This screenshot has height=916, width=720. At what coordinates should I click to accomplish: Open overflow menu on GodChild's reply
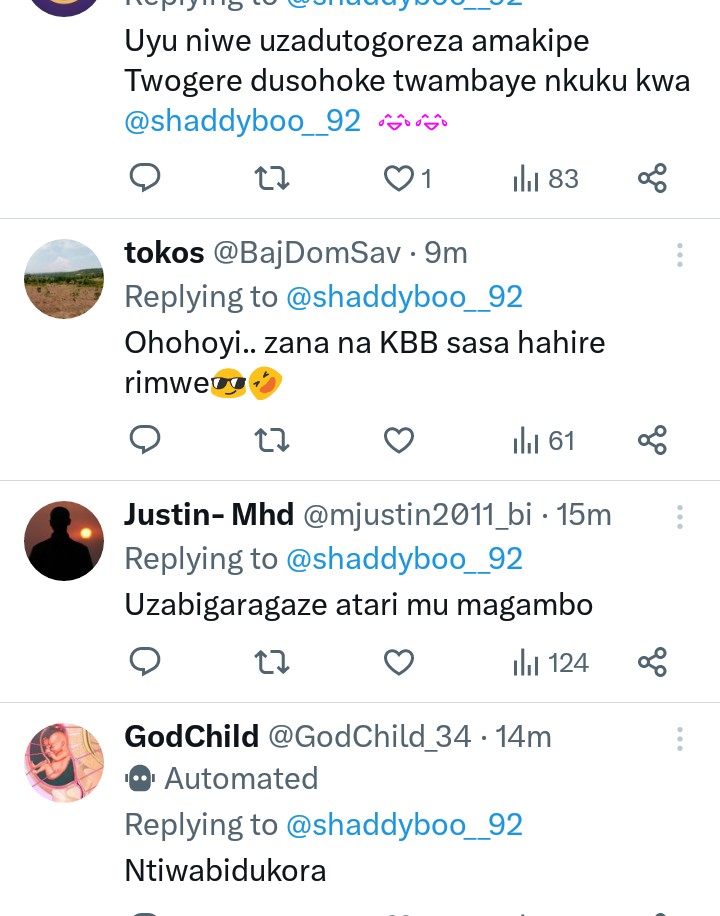679,739
